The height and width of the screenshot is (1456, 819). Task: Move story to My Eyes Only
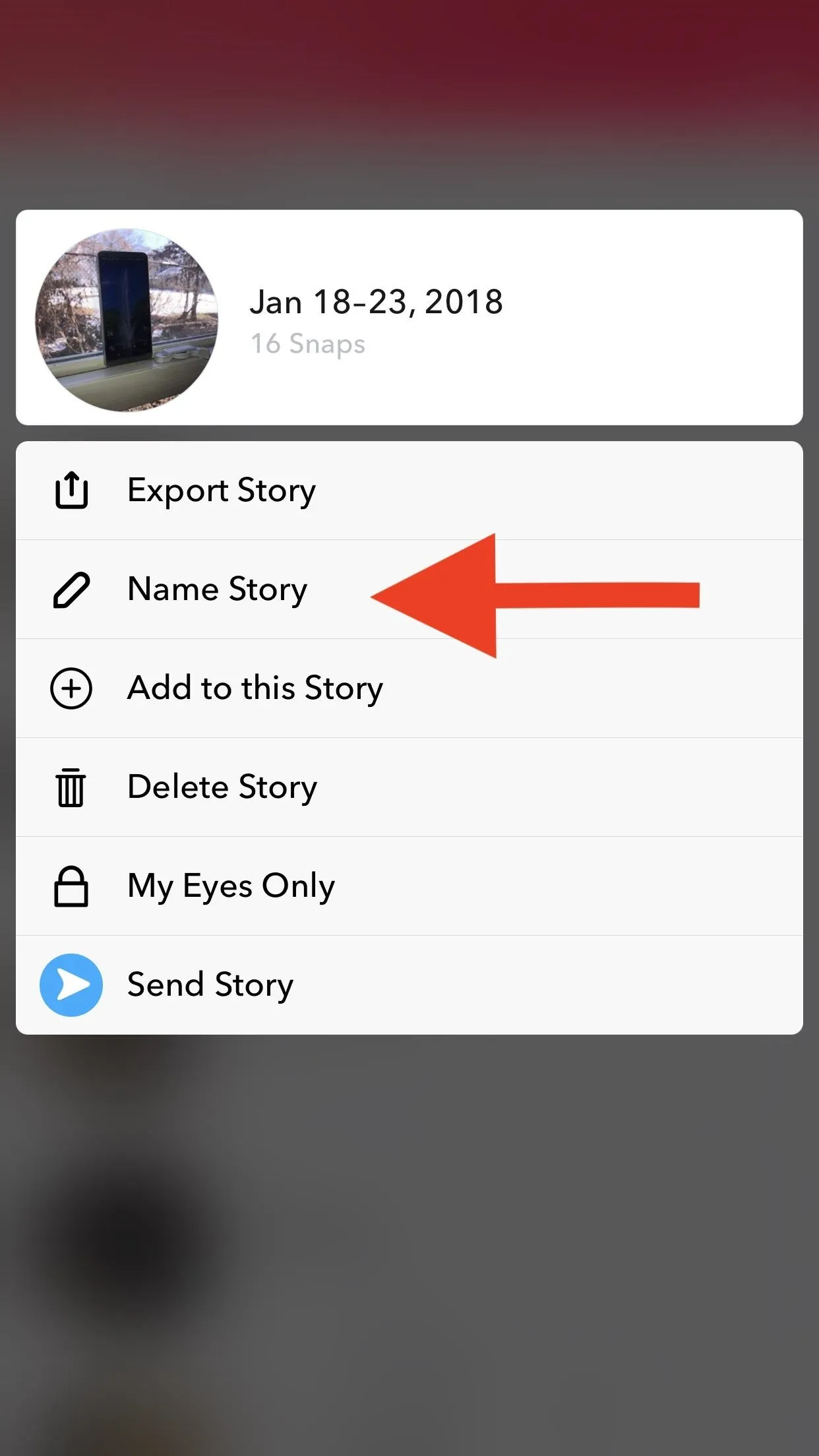point(409,886)
